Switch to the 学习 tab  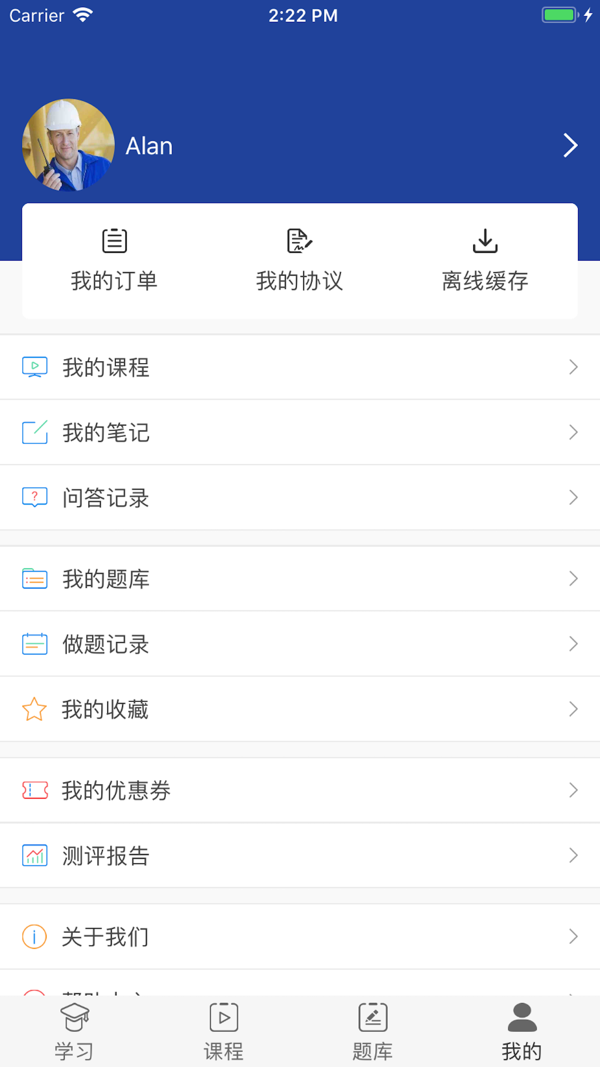(x=74, y=1031)
